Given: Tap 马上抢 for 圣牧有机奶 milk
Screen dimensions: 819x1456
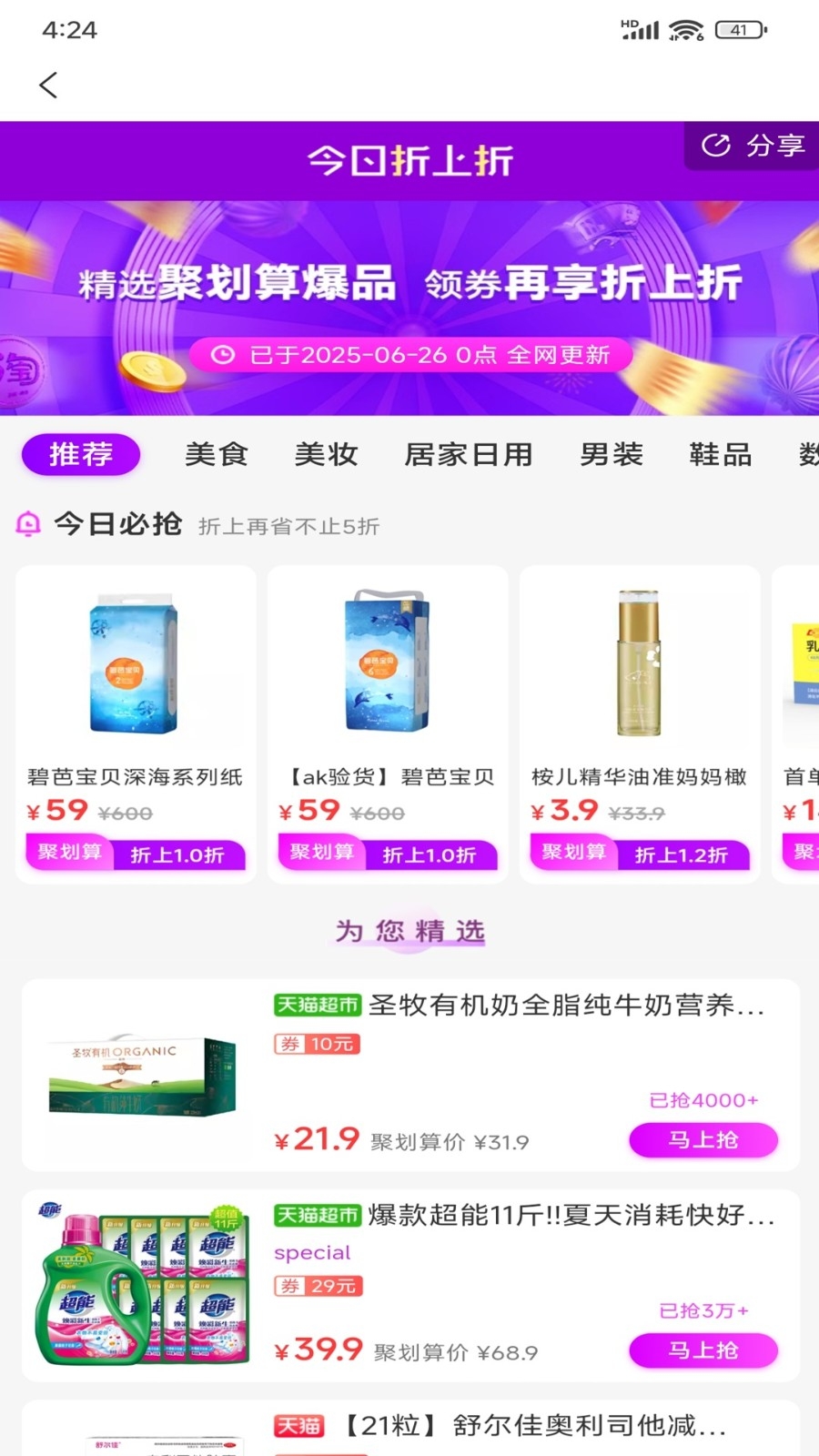Looking at the screenshot, I should tap(703, 1140).
